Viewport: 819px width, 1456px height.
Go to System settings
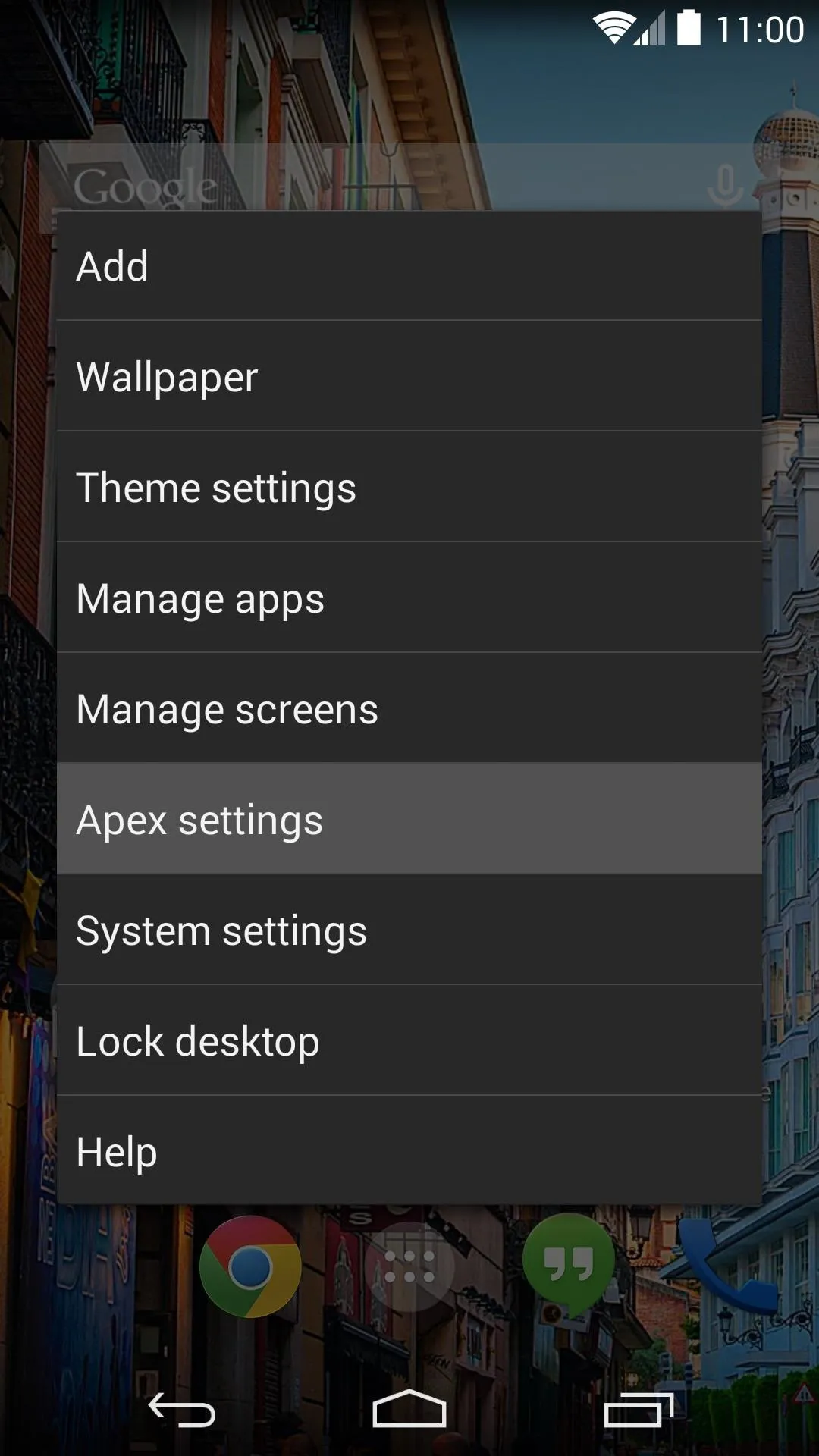[409, 930]
